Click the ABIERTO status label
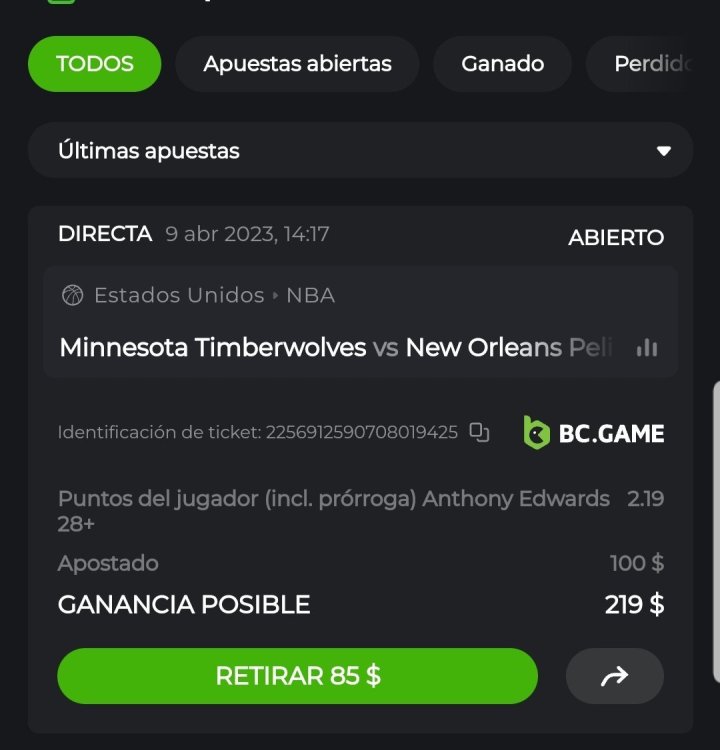The image size is (720, 750). tap(617, 238)
